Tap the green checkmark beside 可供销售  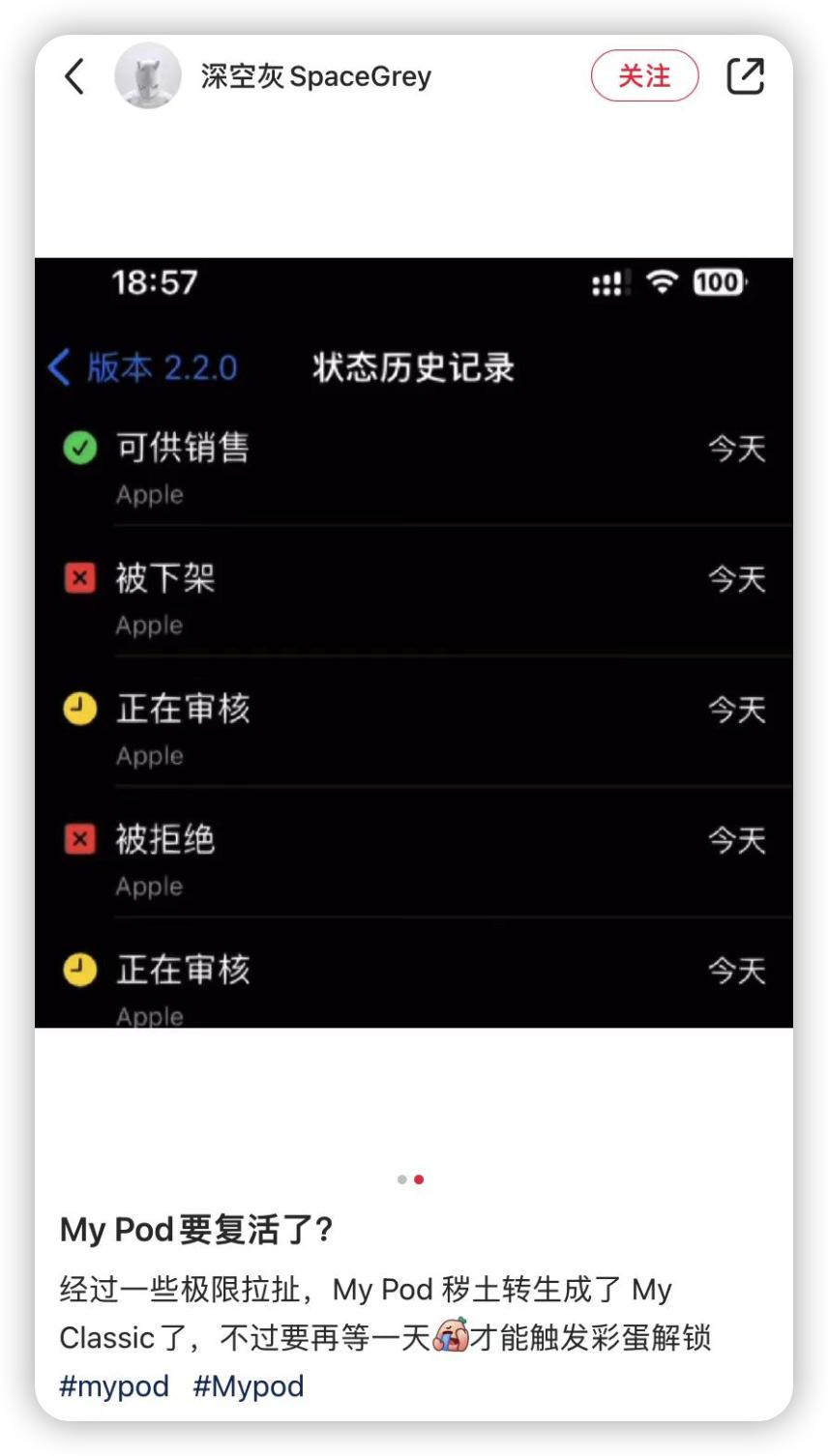click(x=79, y=448)
